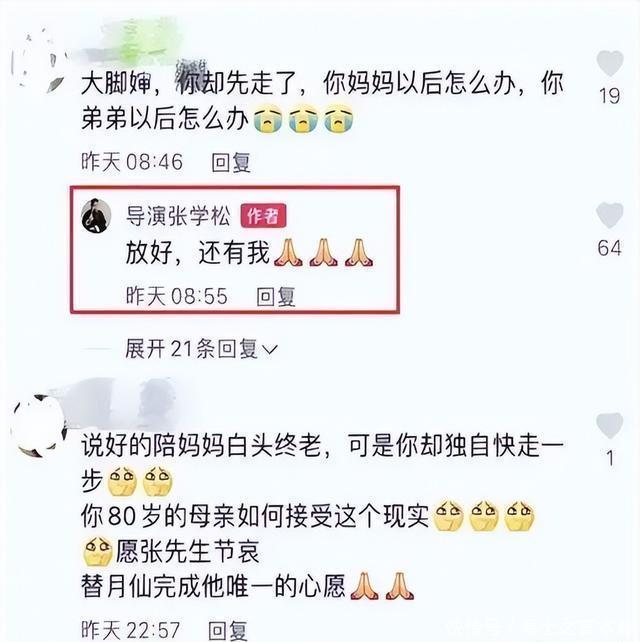Open 导演张学松's profile avatar
Viewport: 640px width, 642px height.
97,216
